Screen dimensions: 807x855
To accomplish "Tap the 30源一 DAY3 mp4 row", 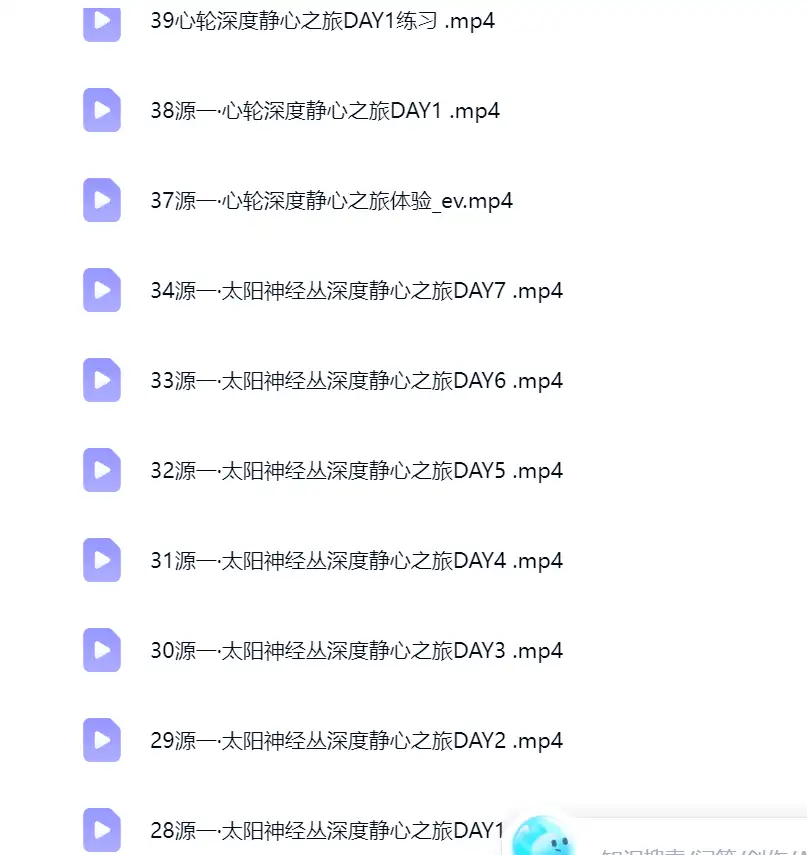I will click(357, 651).
